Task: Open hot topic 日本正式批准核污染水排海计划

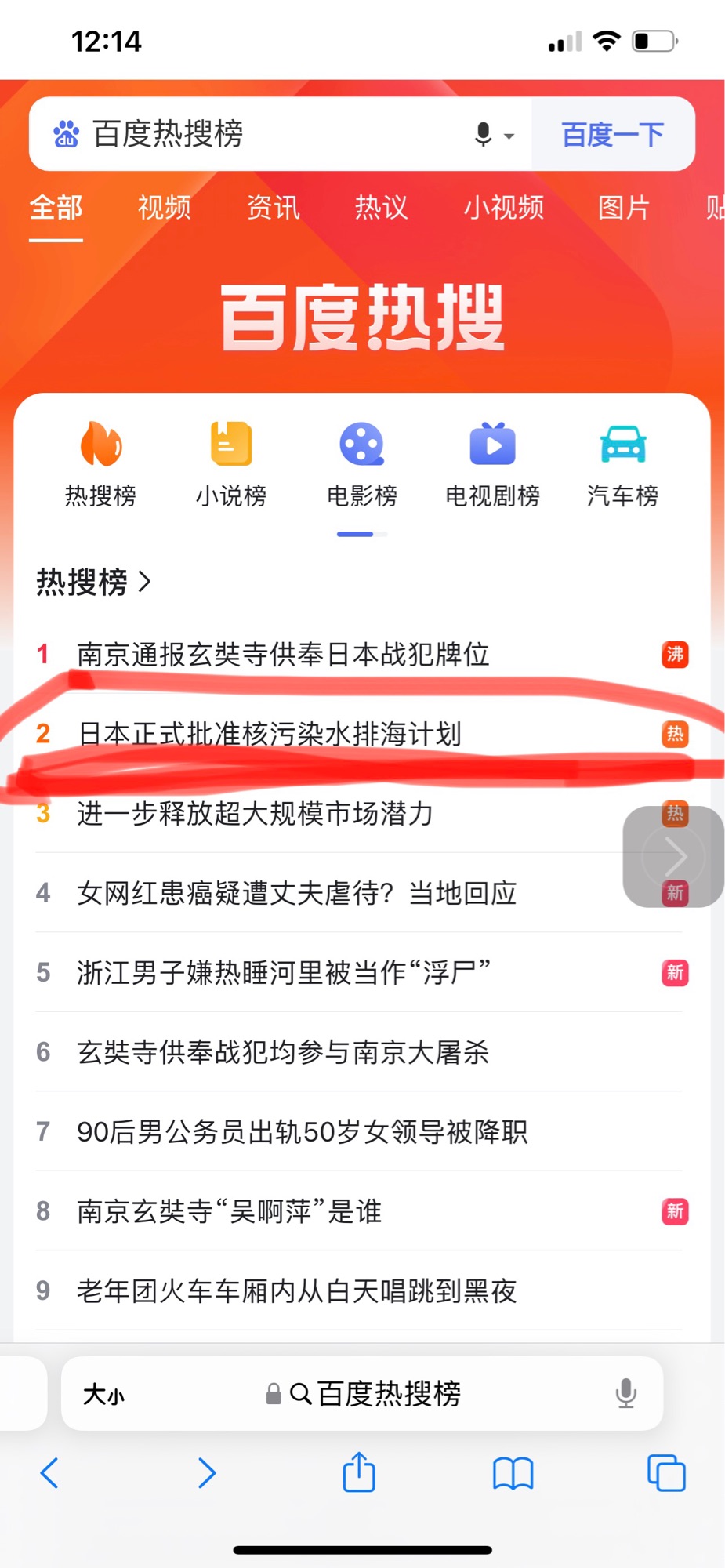Action: pos(270,734)
